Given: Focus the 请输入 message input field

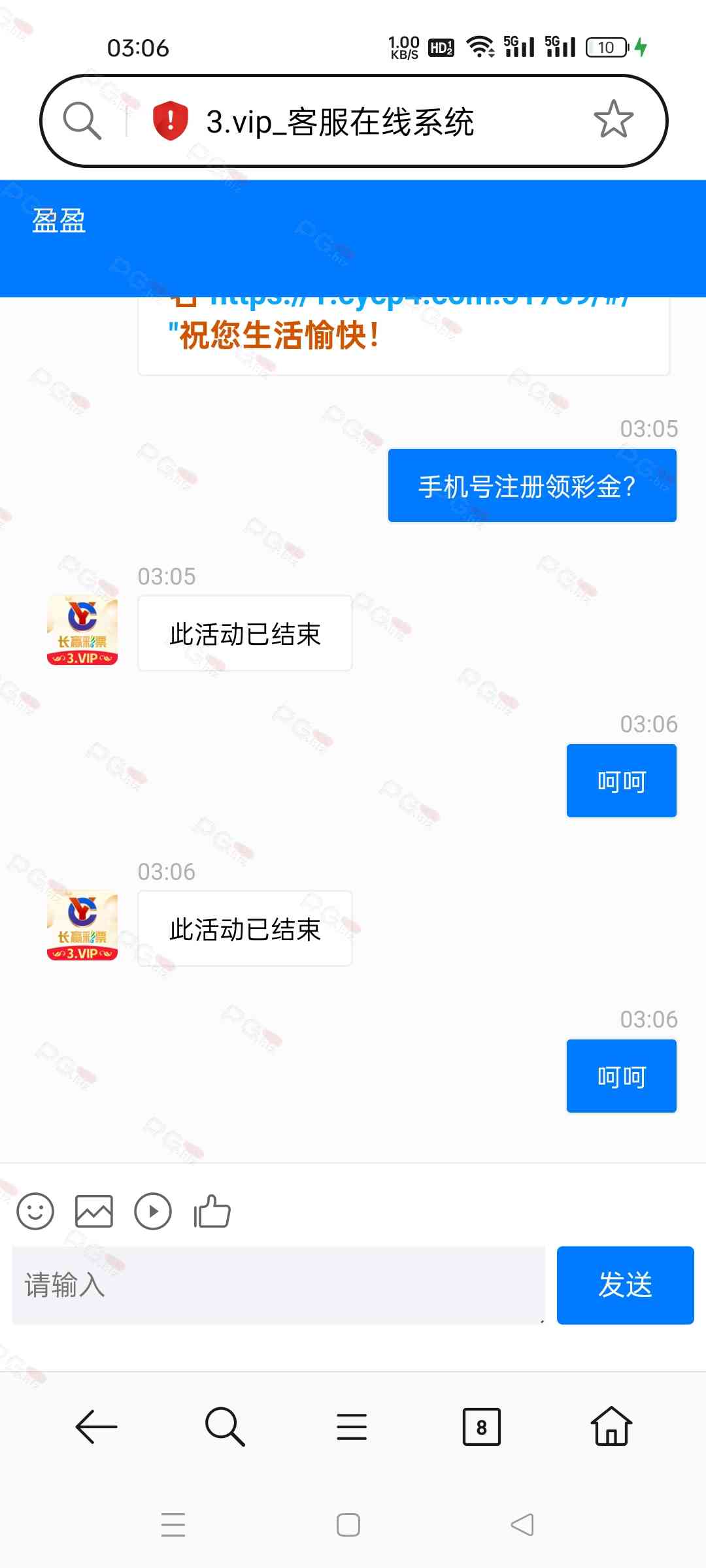Looking at the screenshot, I should (278, 1285).
